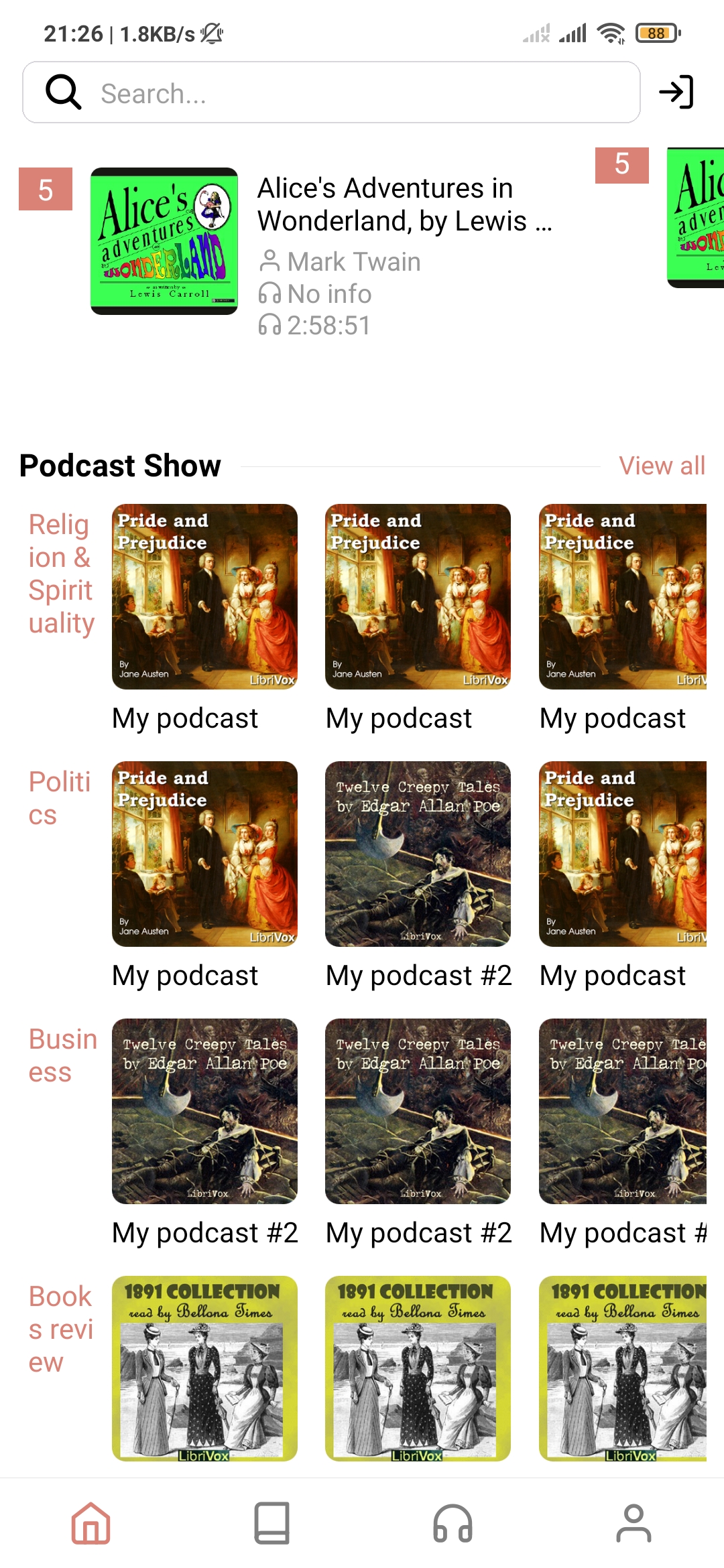This screenshot has width=724, height=1568.
Task: Switch to the book library tab
Action: [271, 1523]
